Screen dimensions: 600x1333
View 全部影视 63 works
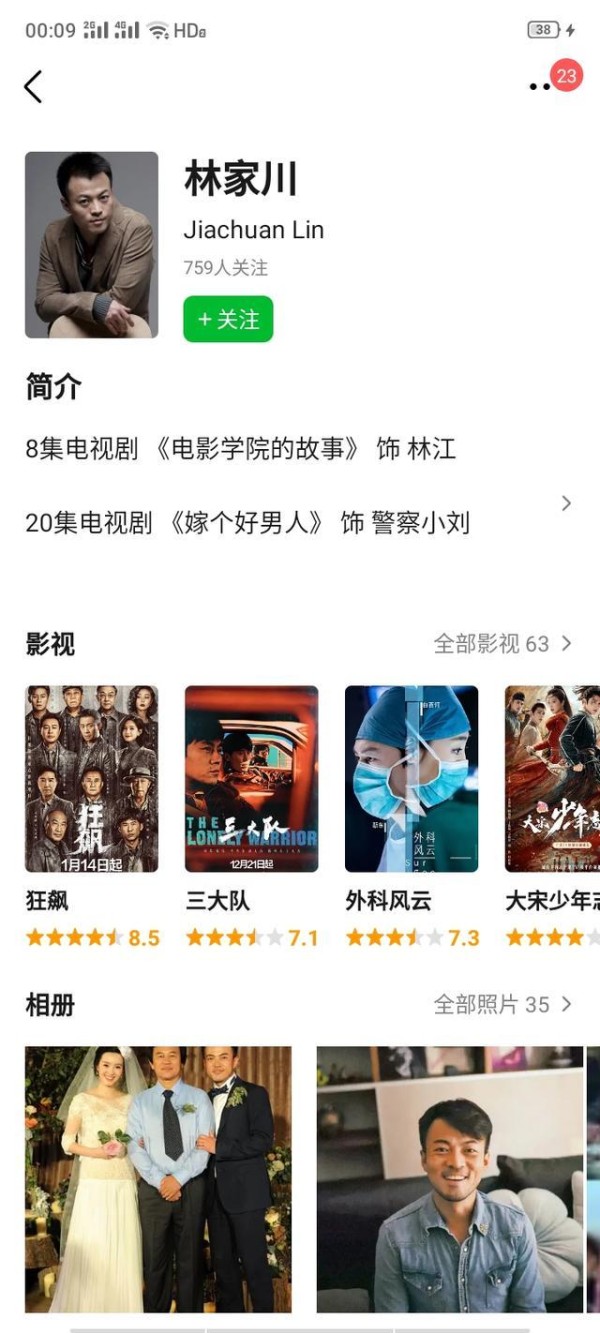[503, 643]
